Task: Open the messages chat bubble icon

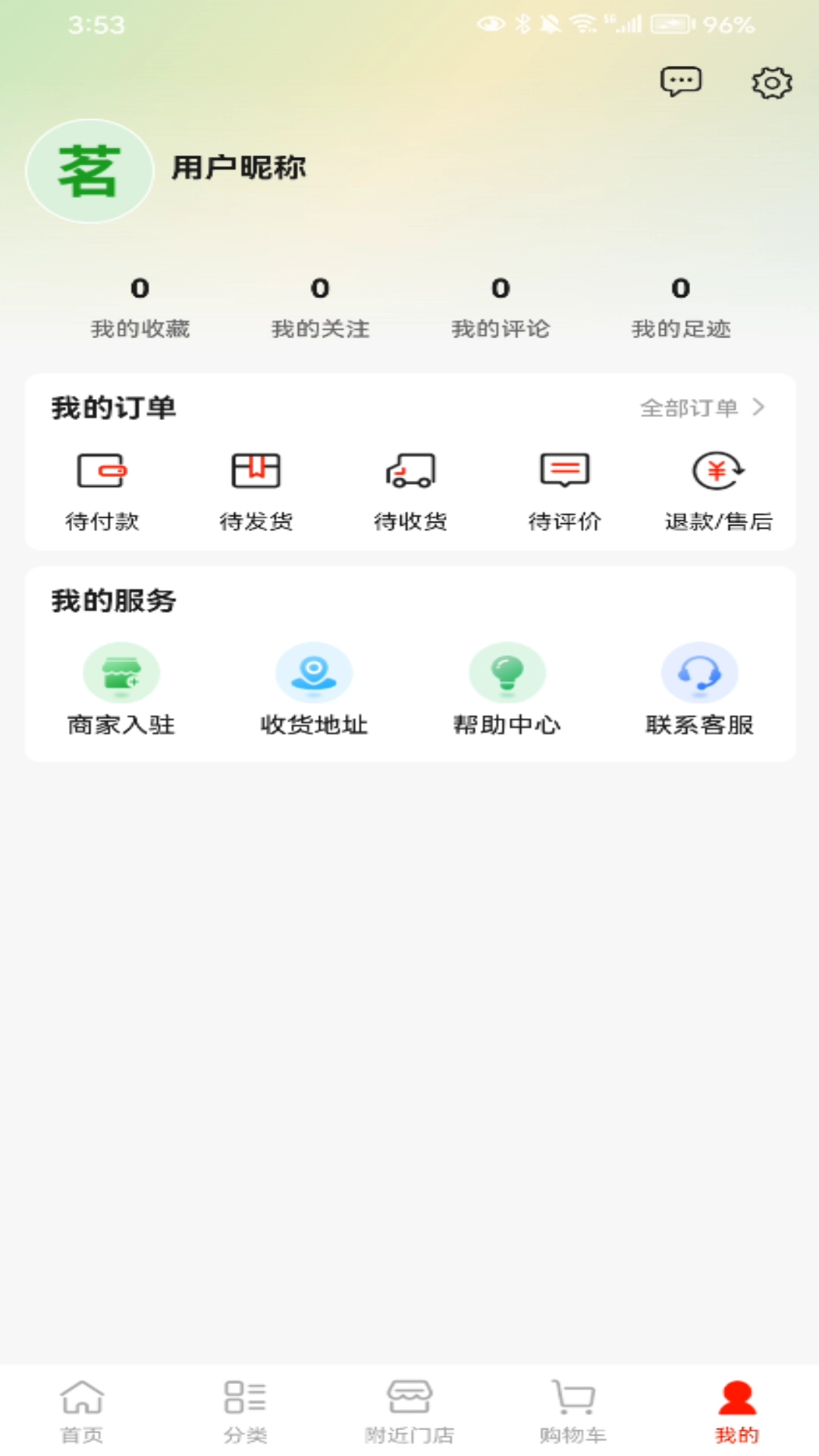Action: pyautogui.click(x=680, y=82)
